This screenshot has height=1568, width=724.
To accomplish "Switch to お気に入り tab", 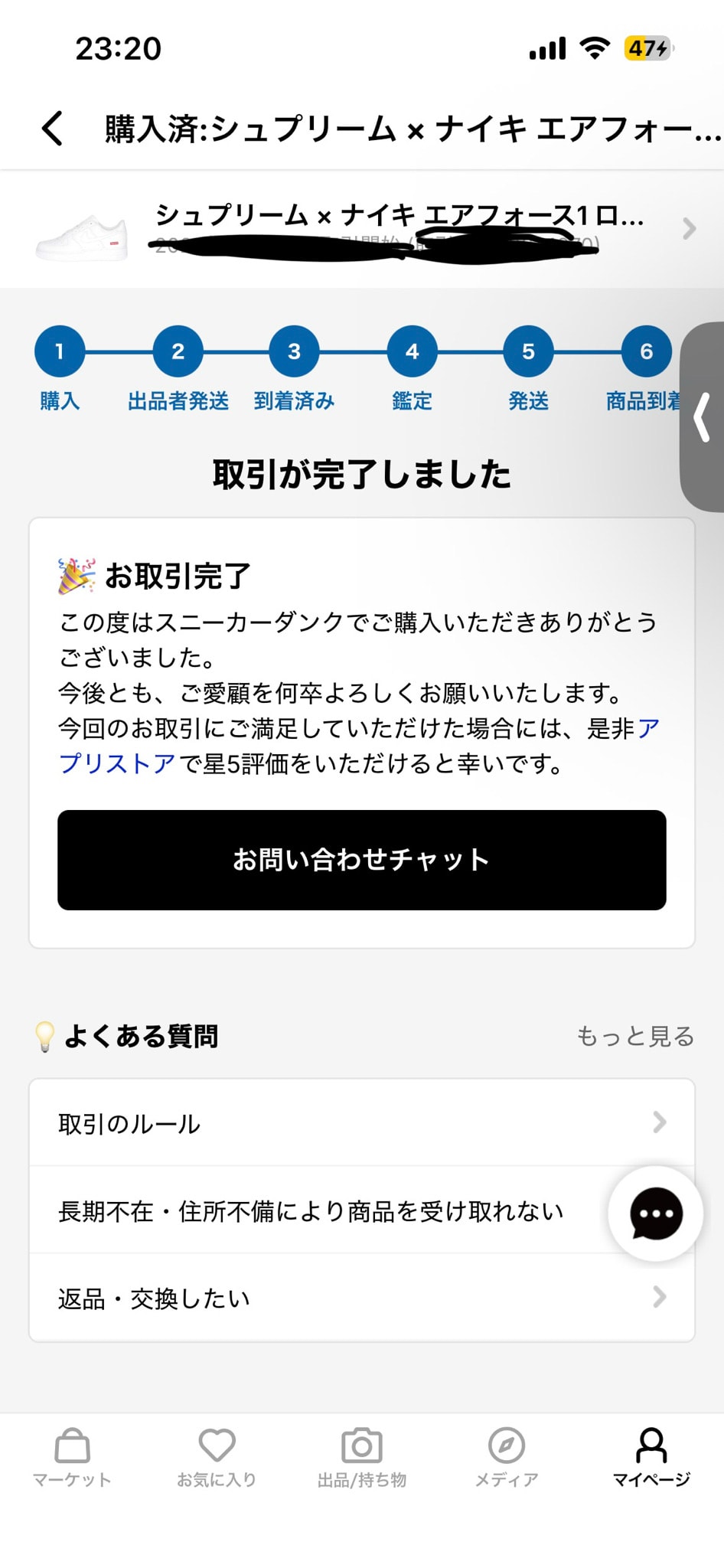I will click(x=217, y=1458).
